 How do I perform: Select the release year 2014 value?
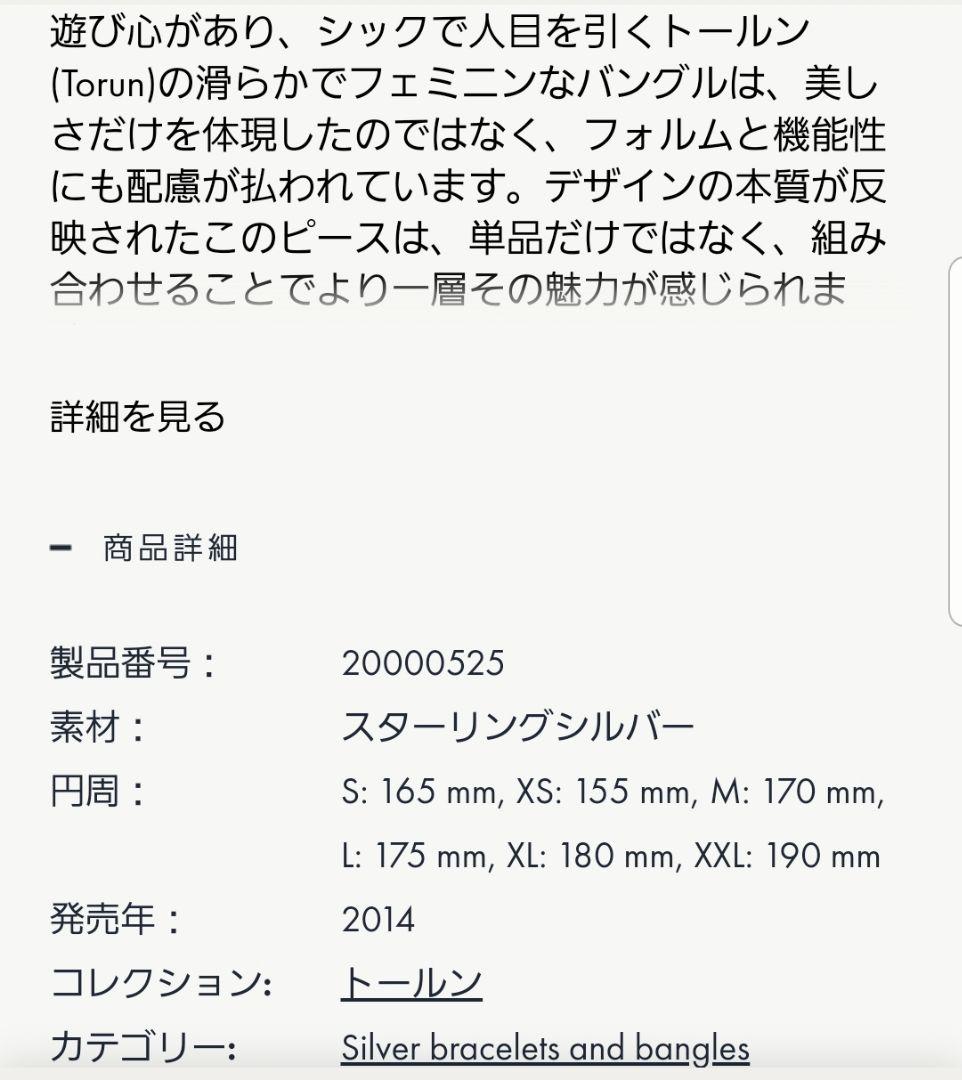point(378,918)
